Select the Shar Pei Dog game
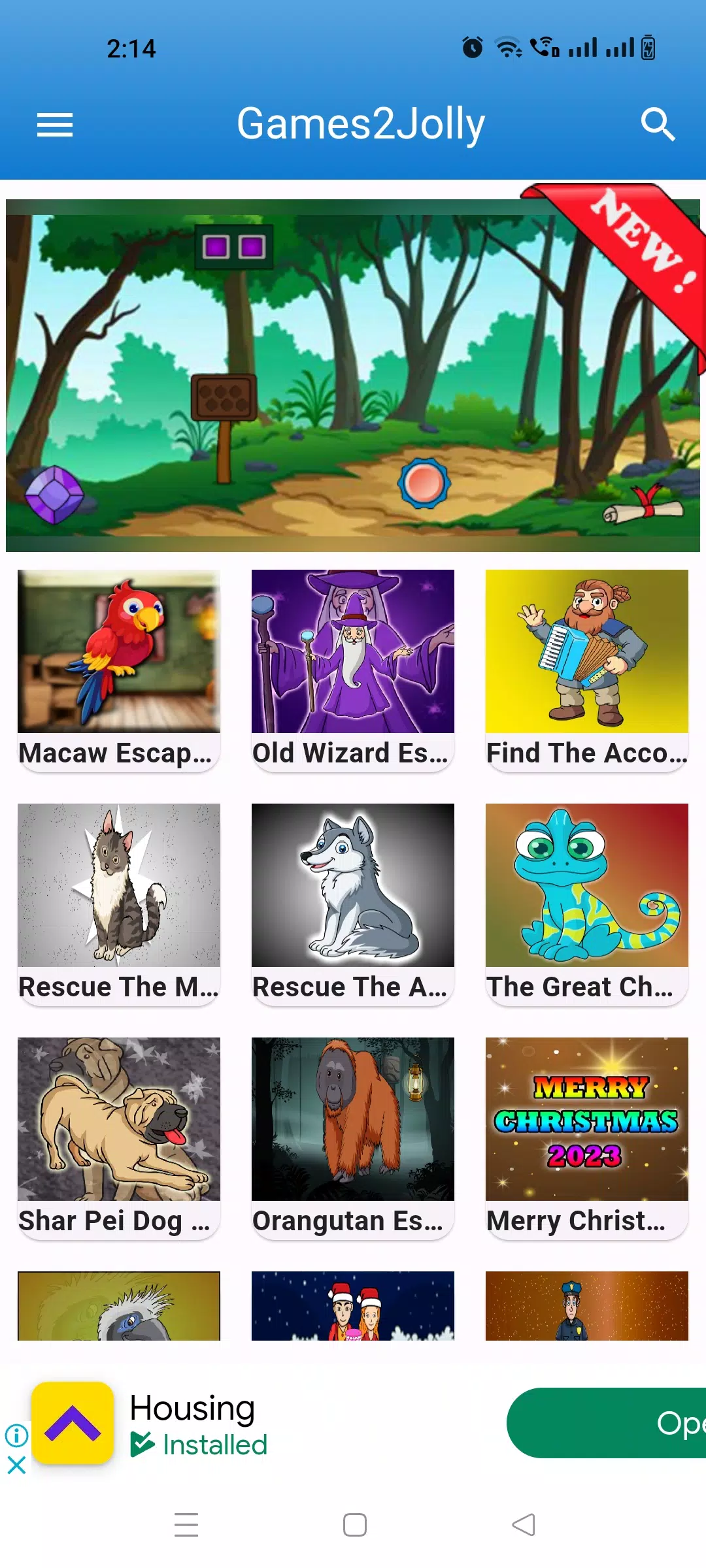The width and height of the screenshot is (706, 1568). (x=119, y=1137)
